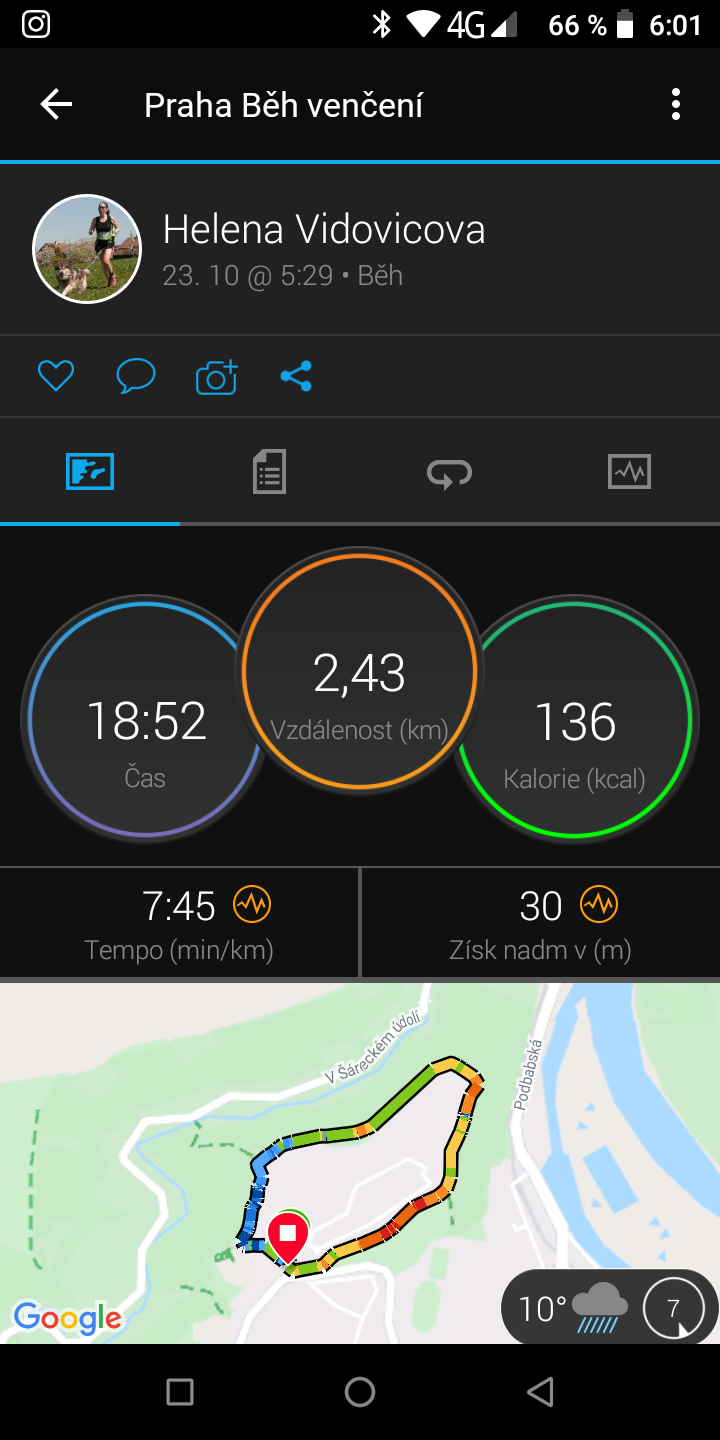Go back using the arrow icon
The height and width of the screenshot is (1440, 720).
click(56, 105)
